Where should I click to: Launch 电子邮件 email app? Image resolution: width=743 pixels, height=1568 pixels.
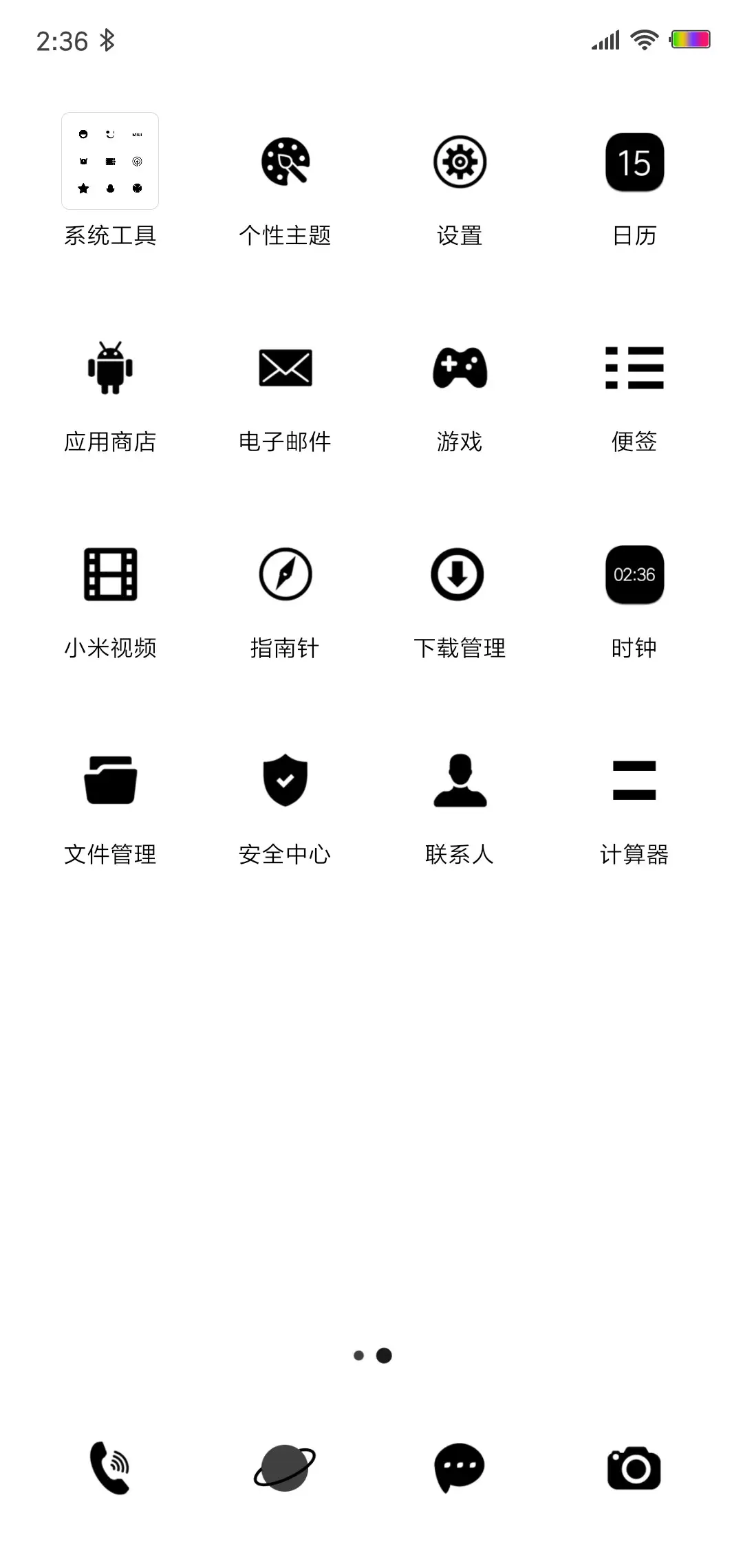[285, 369]
